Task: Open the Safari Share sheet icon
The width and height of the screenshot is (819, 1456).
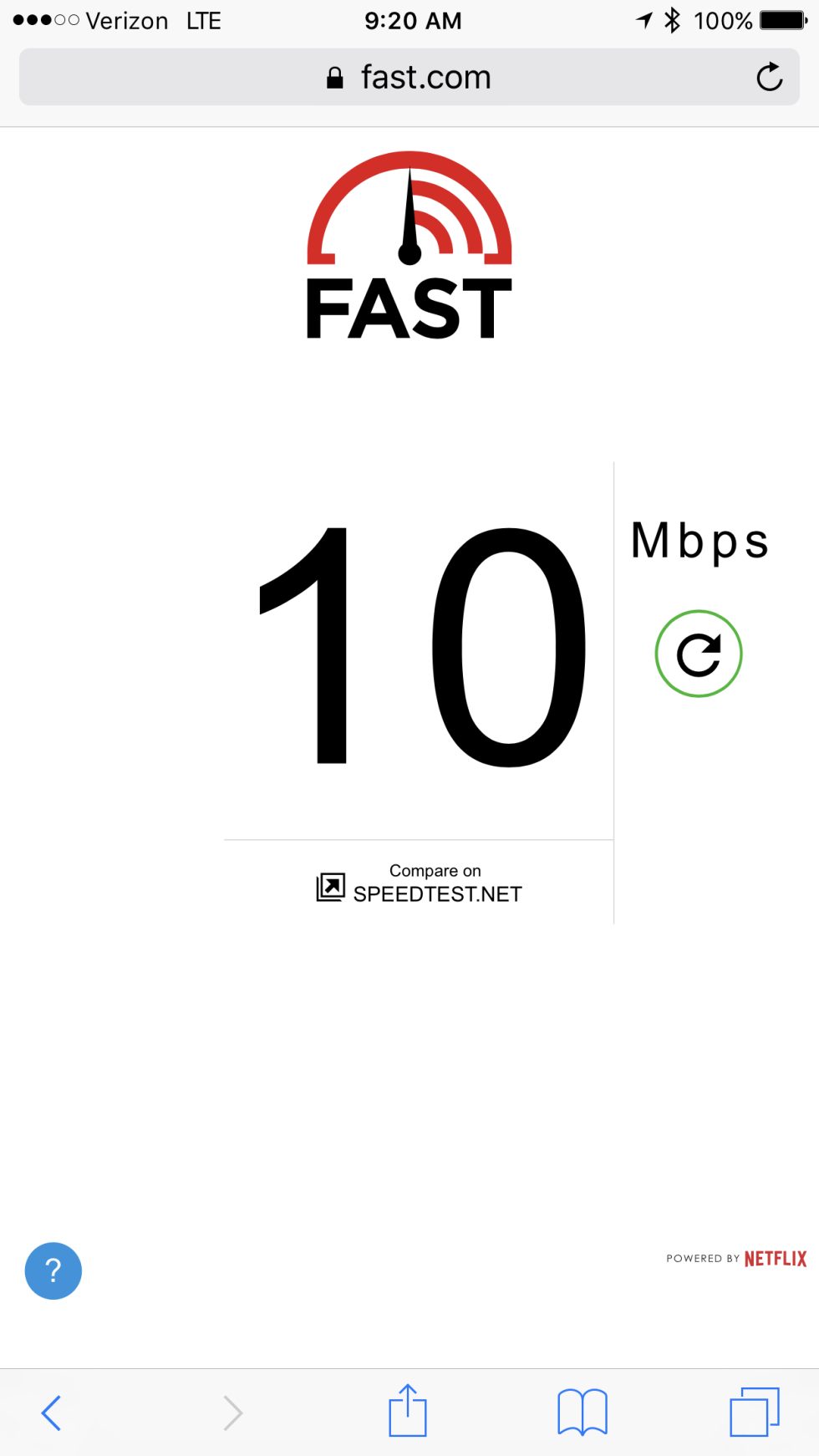Action: pyautogui.click(x=407, y=1409)
